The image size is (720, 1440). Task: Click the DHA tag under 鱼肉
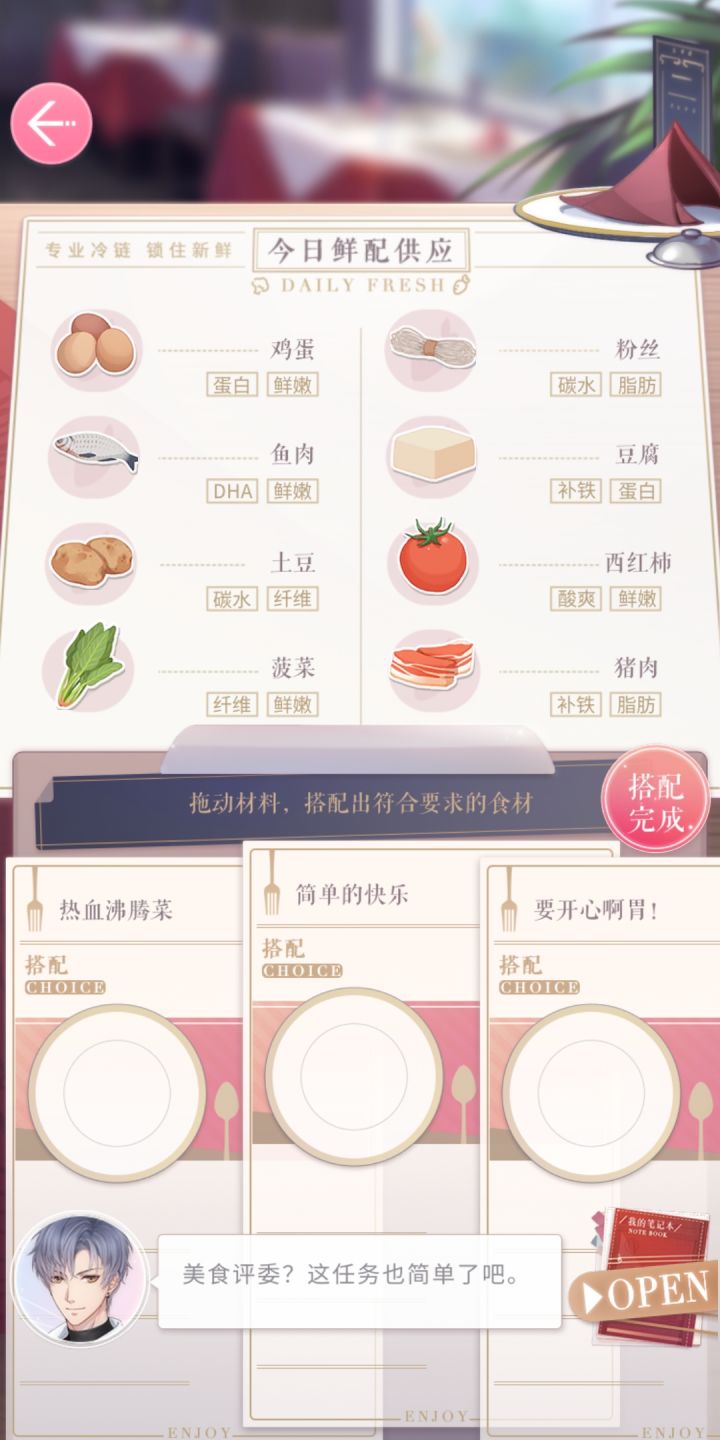pos(232,491)
